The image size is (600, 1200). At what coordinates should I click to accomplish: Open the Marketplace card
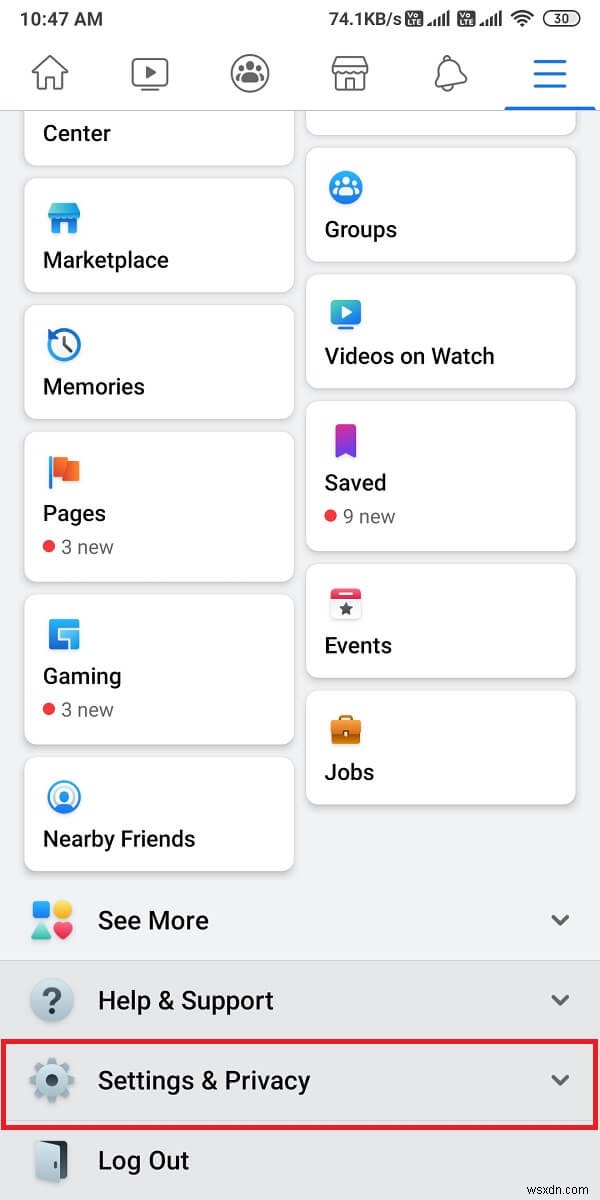click(159, 237)
